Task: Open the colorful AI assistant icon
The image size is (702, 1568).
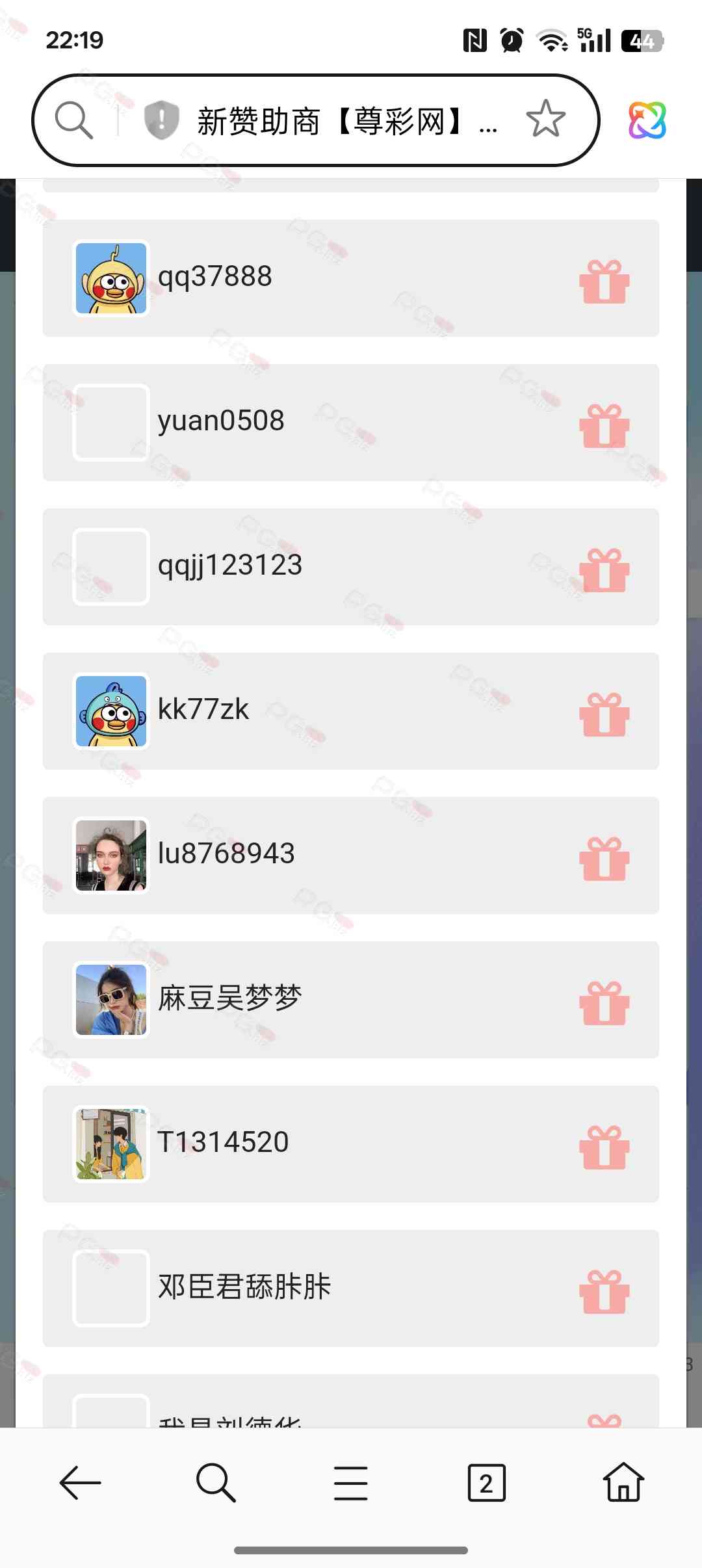Action: 647,120
